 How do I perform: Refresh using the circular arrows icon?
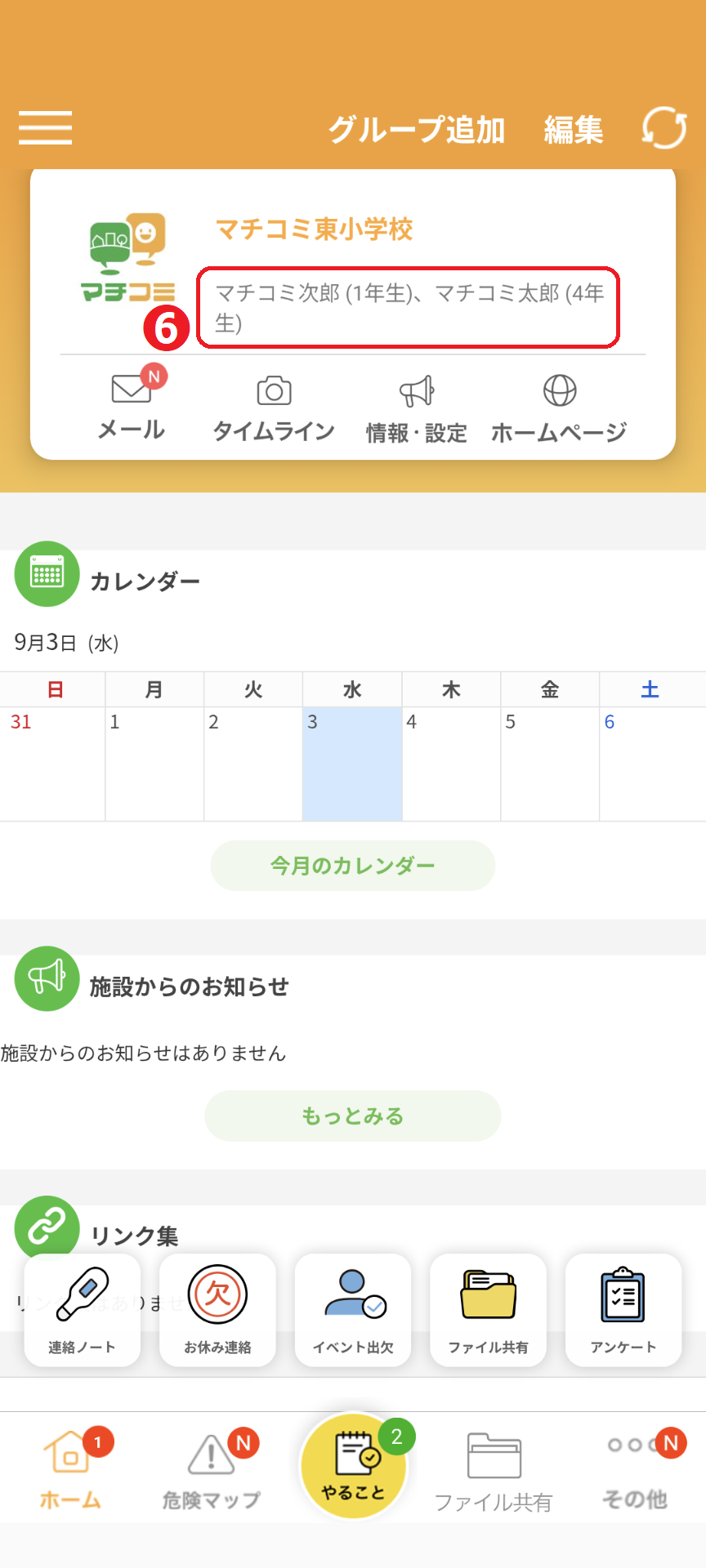(664, 128)
